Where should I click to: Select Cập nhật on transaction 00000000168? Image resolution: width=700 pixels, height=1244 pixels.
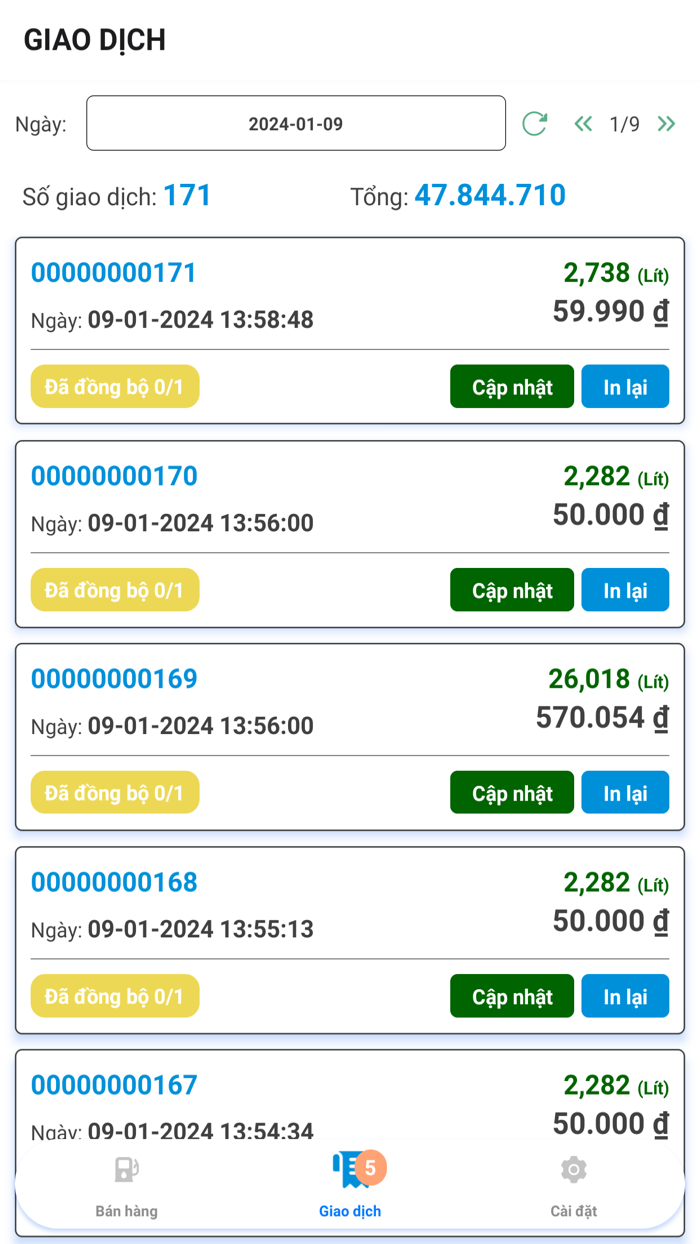[x=512, y=996]
